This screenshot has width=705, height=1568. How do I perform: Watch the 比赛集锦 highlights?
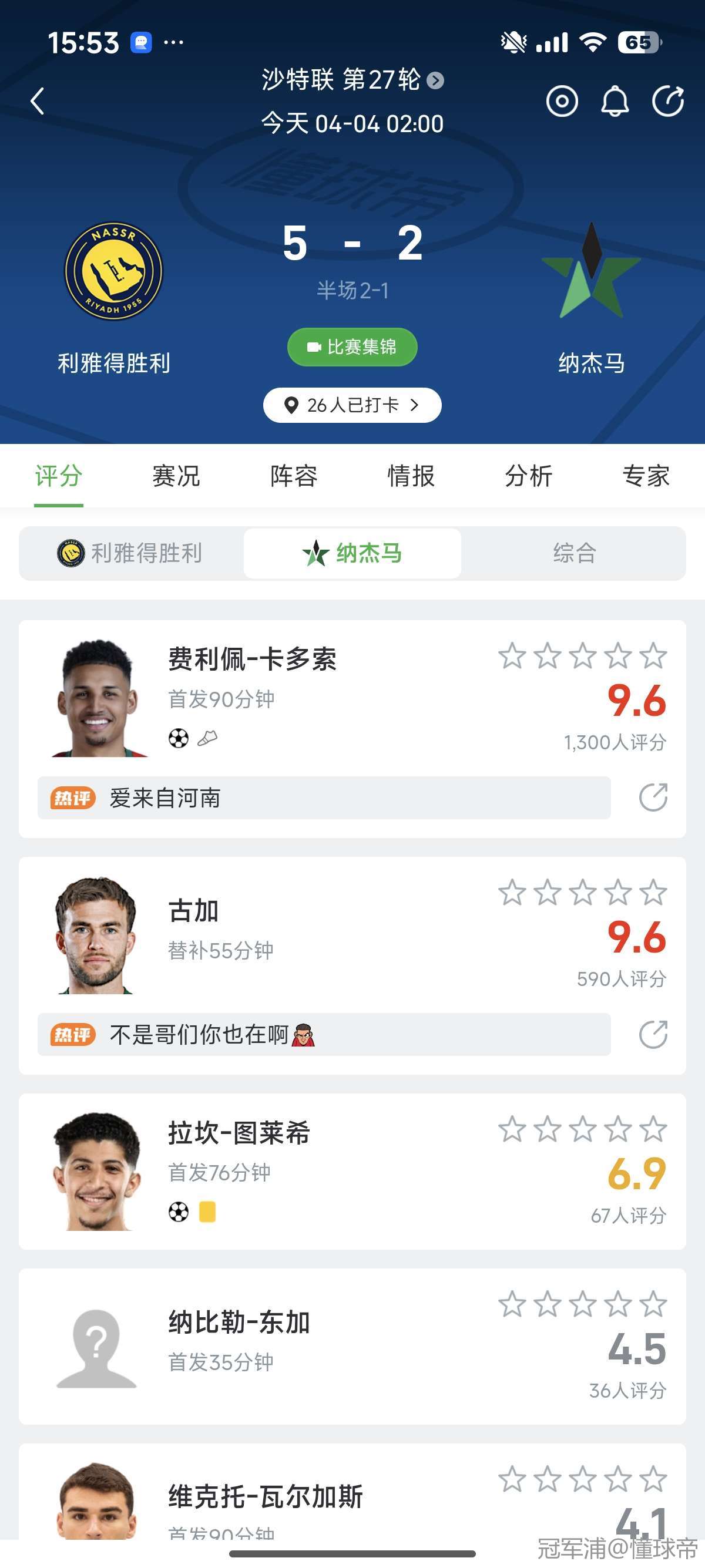coord(352,347)
